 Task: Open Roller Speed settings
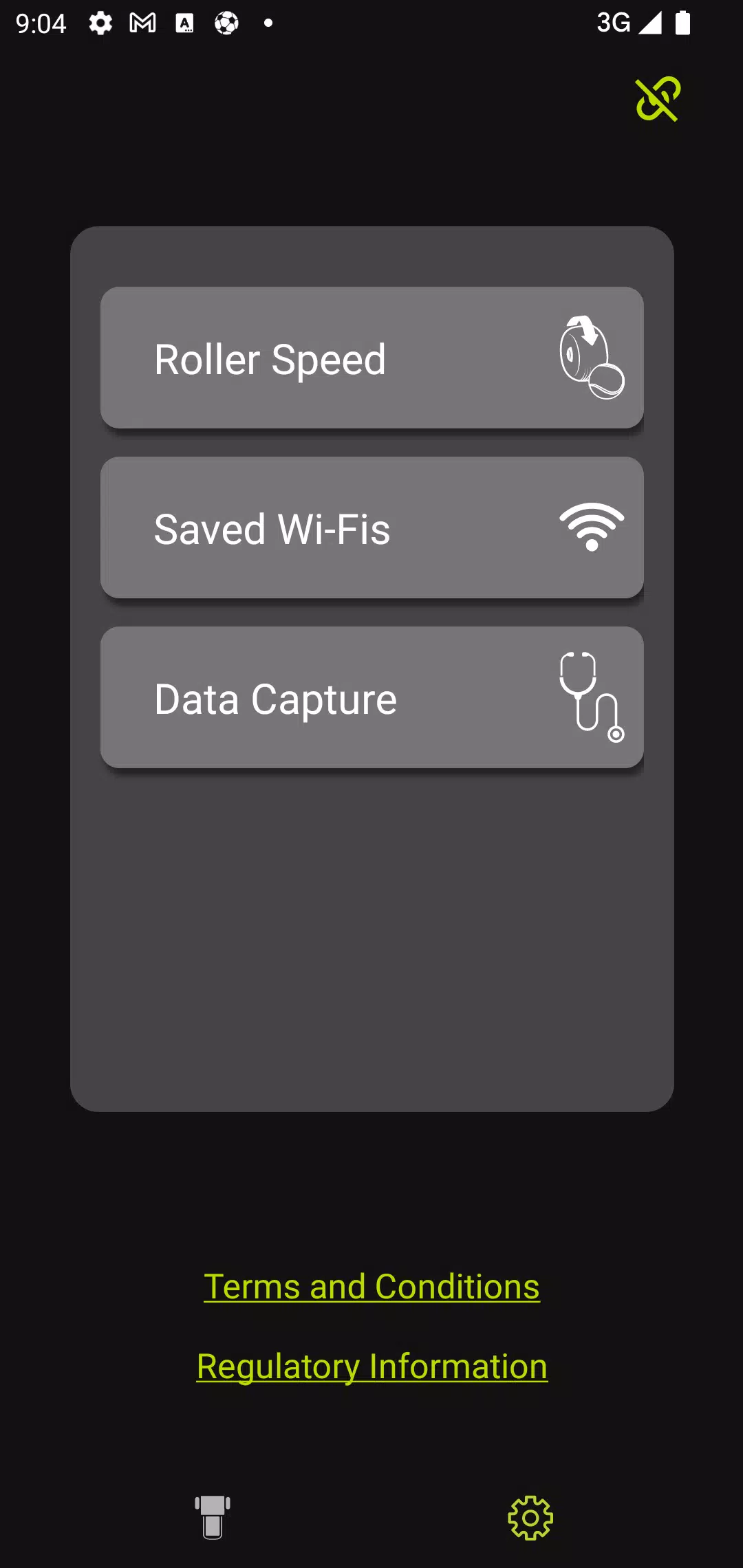371,358
